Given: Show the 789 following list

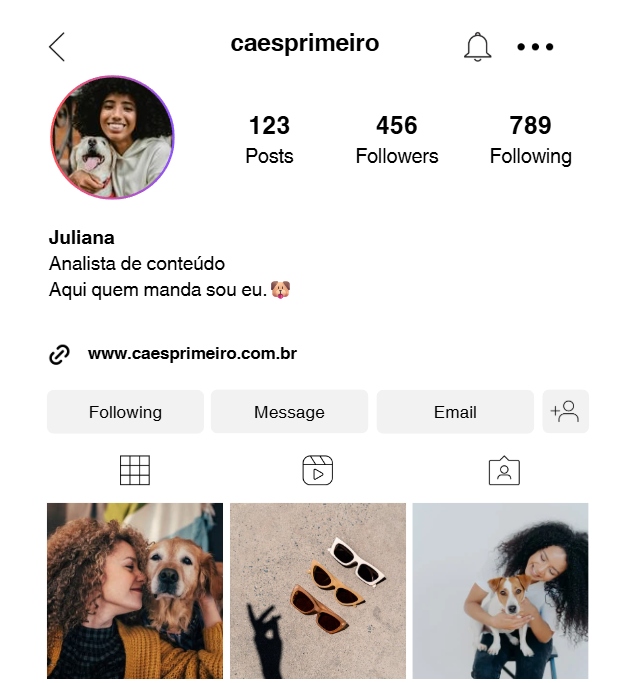Looking at the screenshot, I should [530, 139].
